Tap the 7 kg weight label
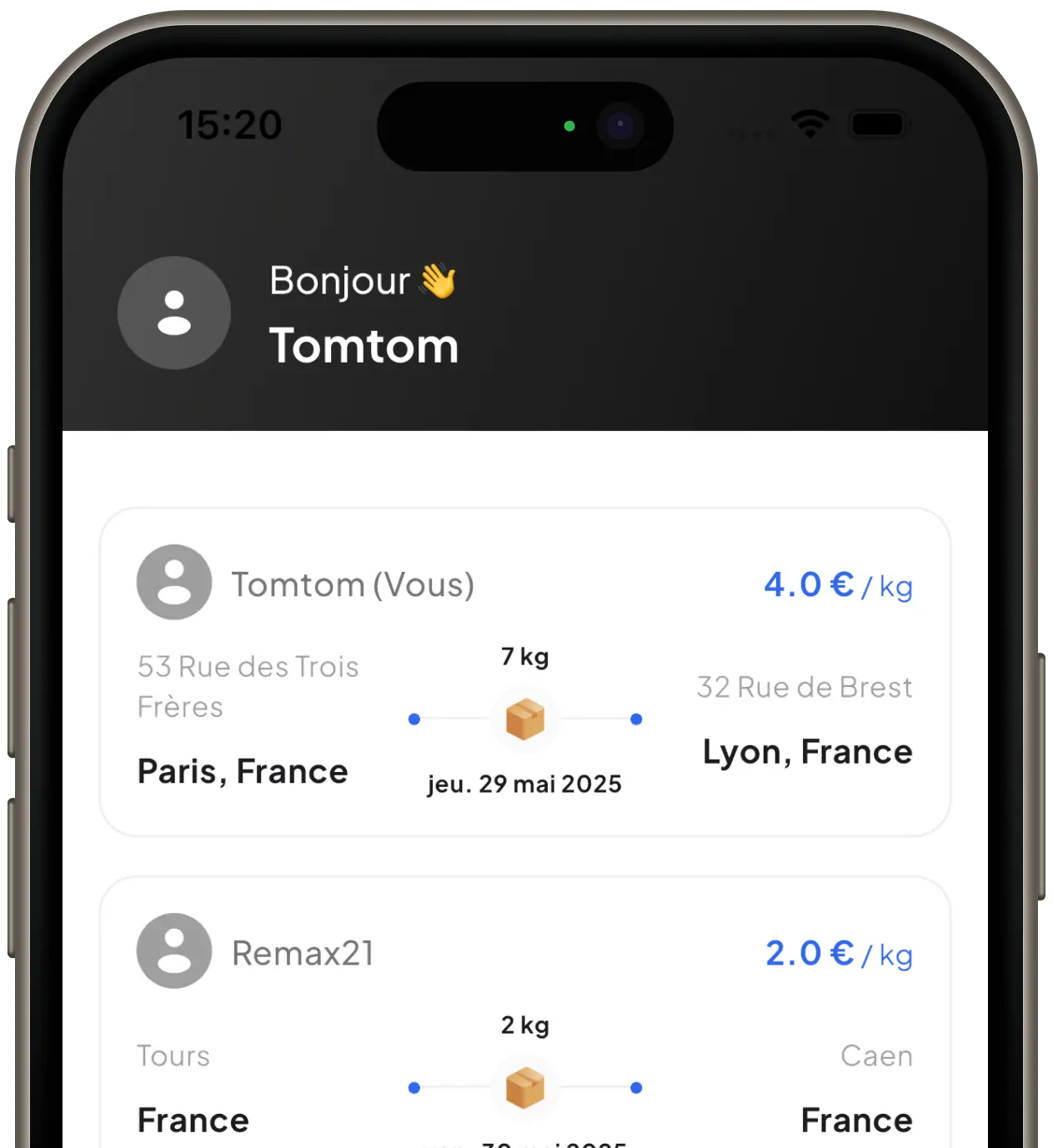This screenshot has width=1053, height=1148. coord(524,657)
